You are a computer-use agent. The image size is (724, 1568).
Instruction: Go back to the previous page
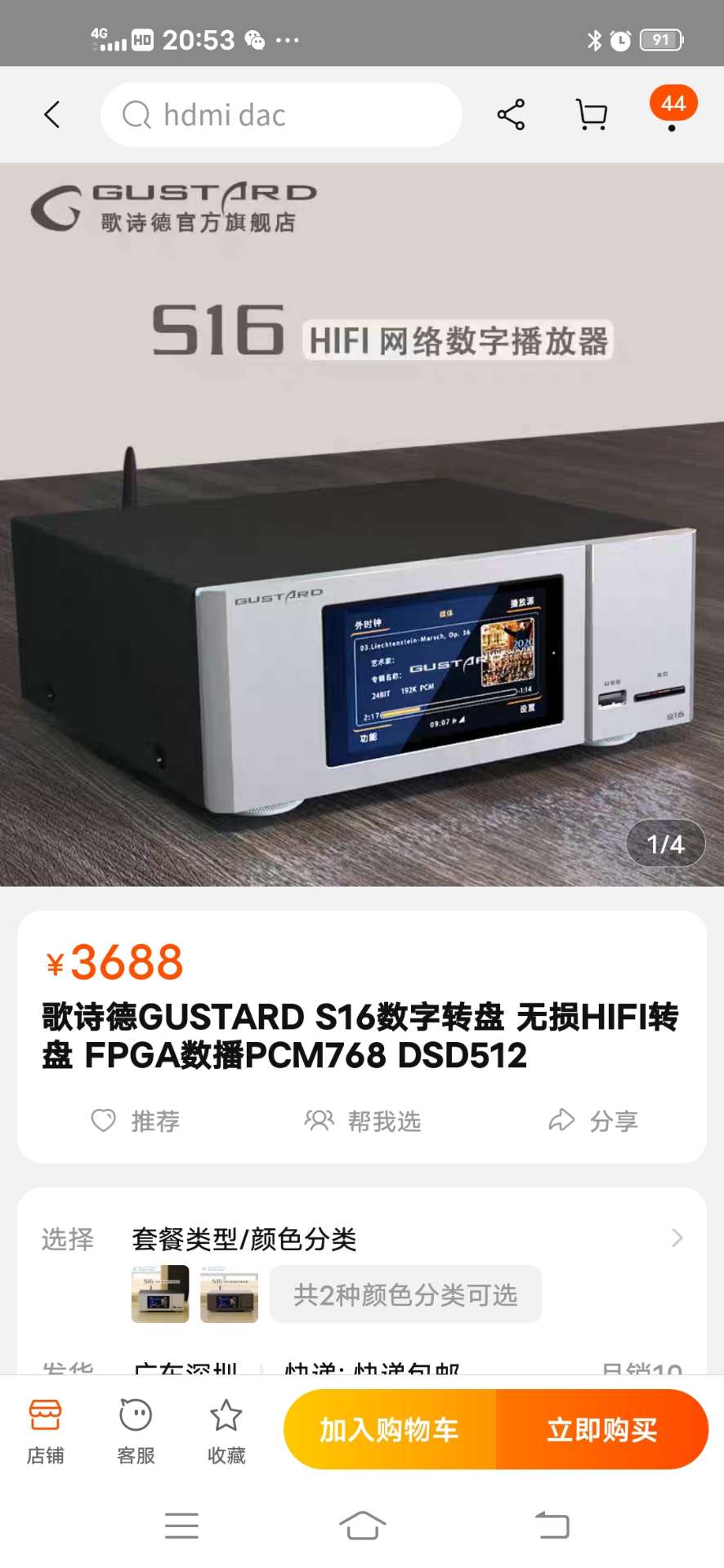52,115
